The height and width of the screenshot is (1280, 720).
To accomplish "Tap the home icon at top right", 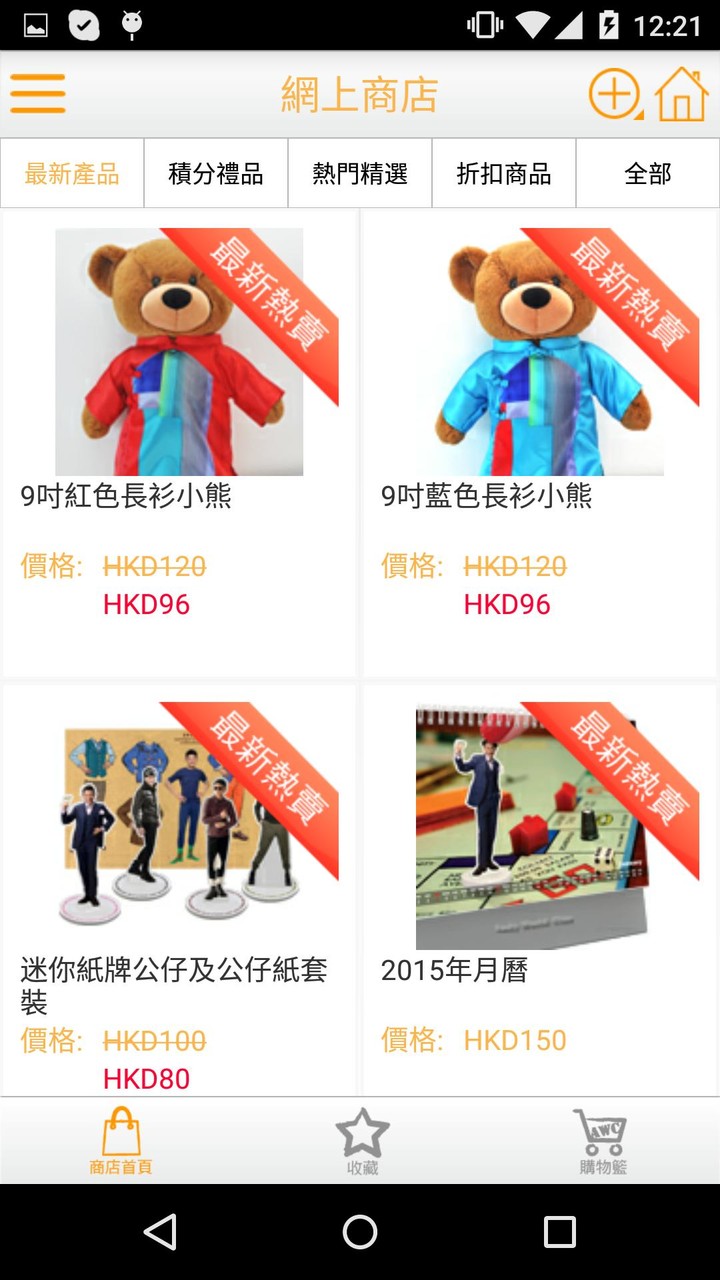I will tap(681, 93).
